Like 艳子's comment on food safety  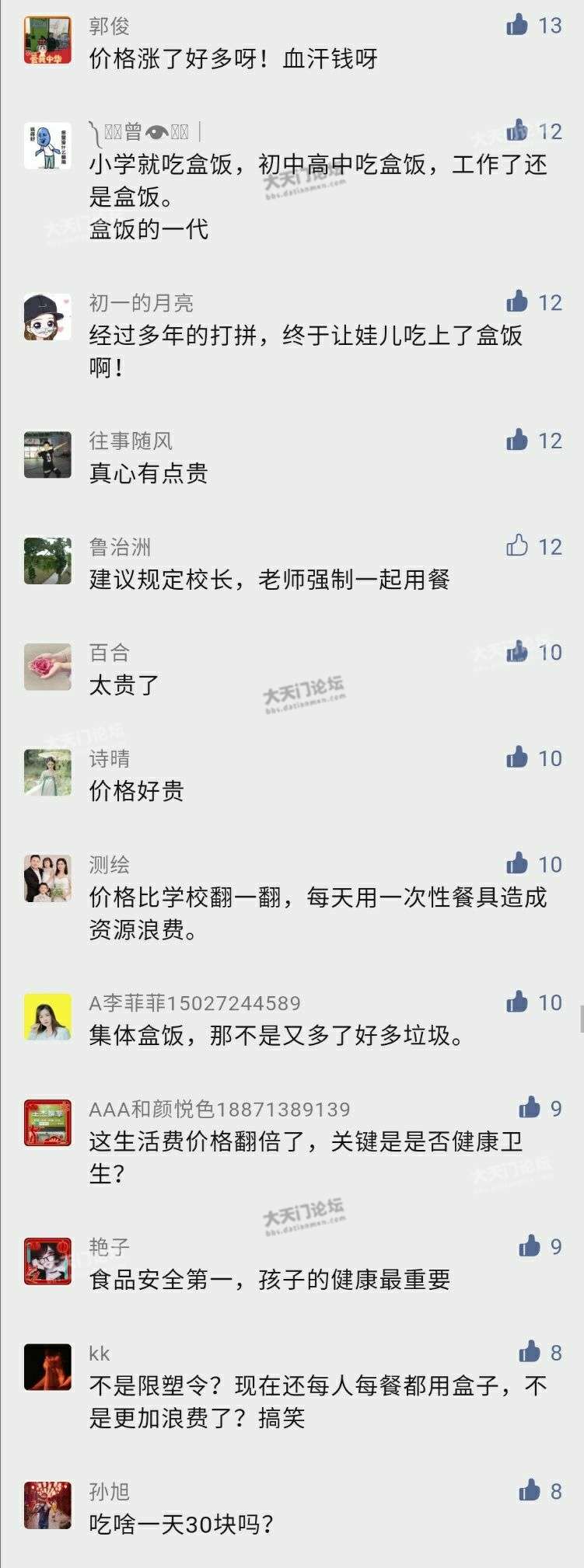[530, 1246]
